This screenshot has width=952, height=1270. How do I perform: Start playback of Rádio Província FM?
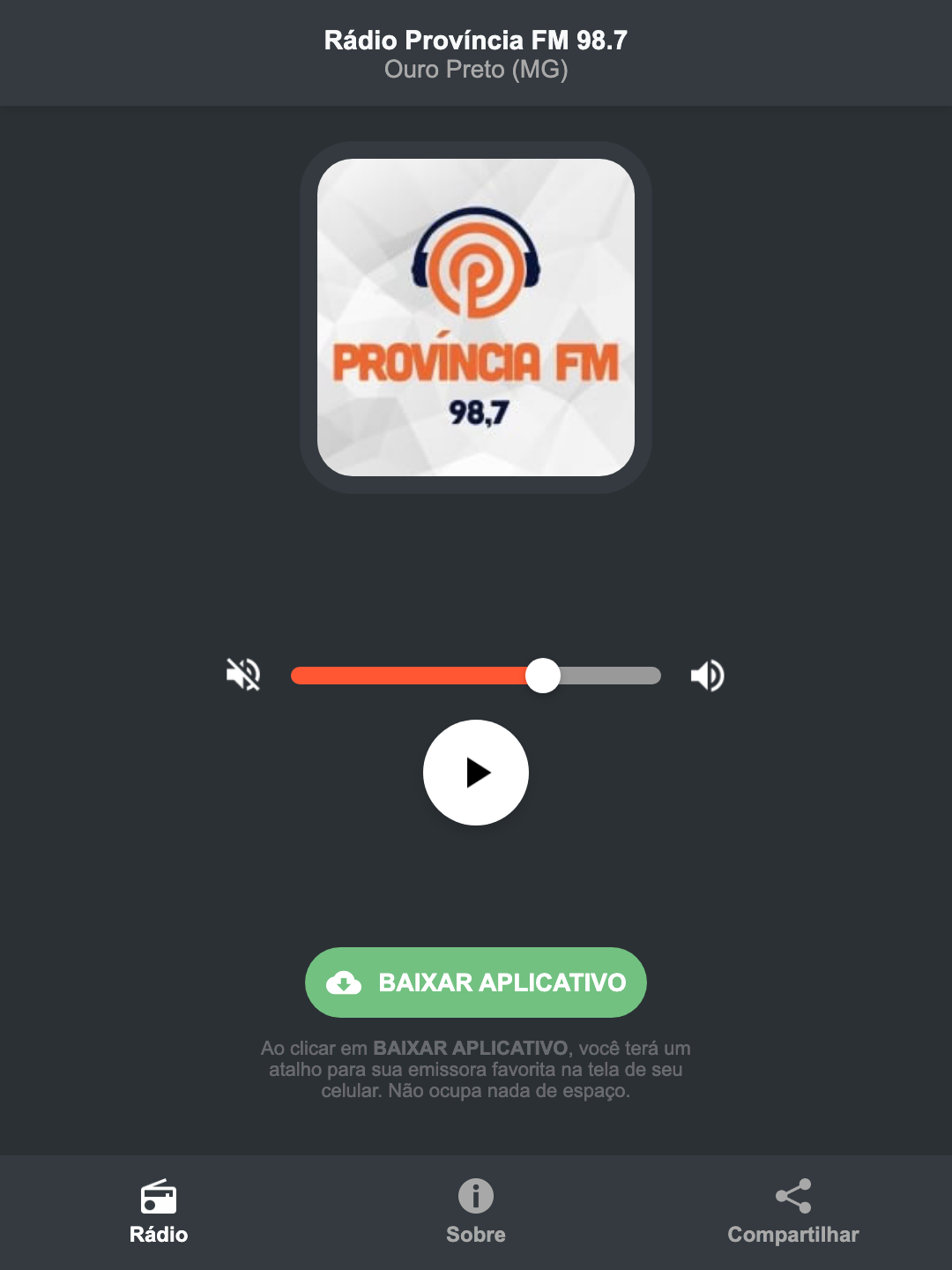(476, 773)
